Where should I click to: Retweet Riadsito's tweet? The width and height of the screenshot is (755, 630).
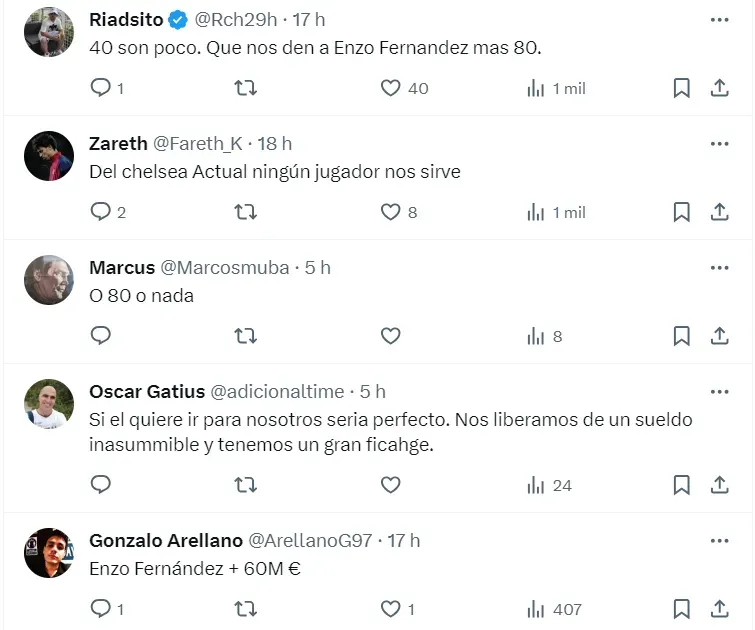245,88
